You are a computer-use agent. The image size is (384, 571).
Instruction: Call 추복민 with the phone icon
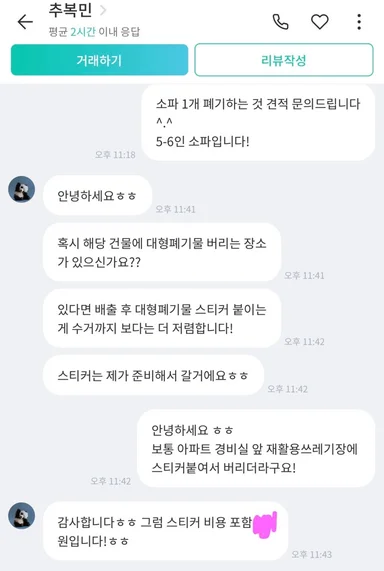[x=281, y=22]
